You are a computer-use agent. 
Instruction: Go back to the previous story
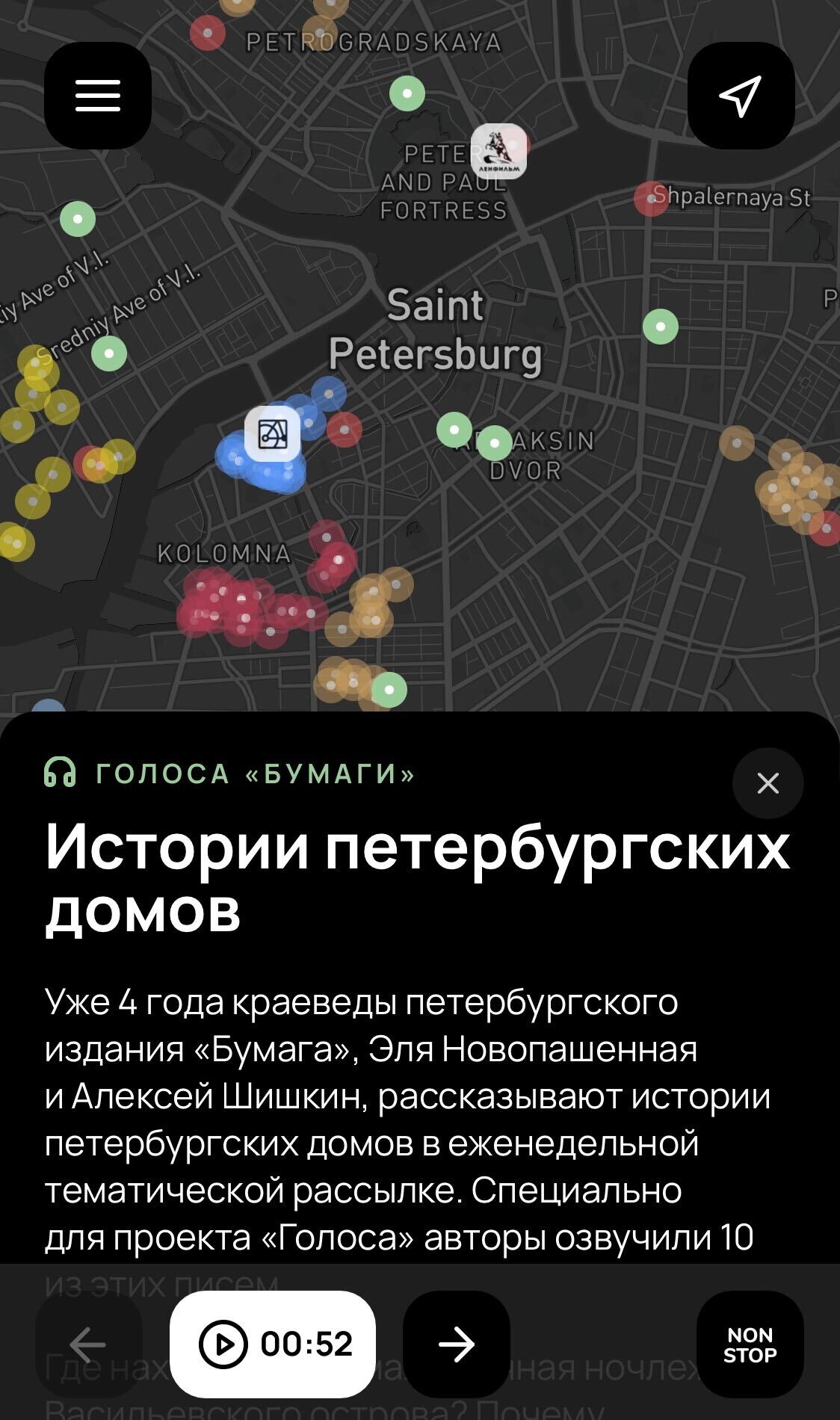pos(88,1345)
